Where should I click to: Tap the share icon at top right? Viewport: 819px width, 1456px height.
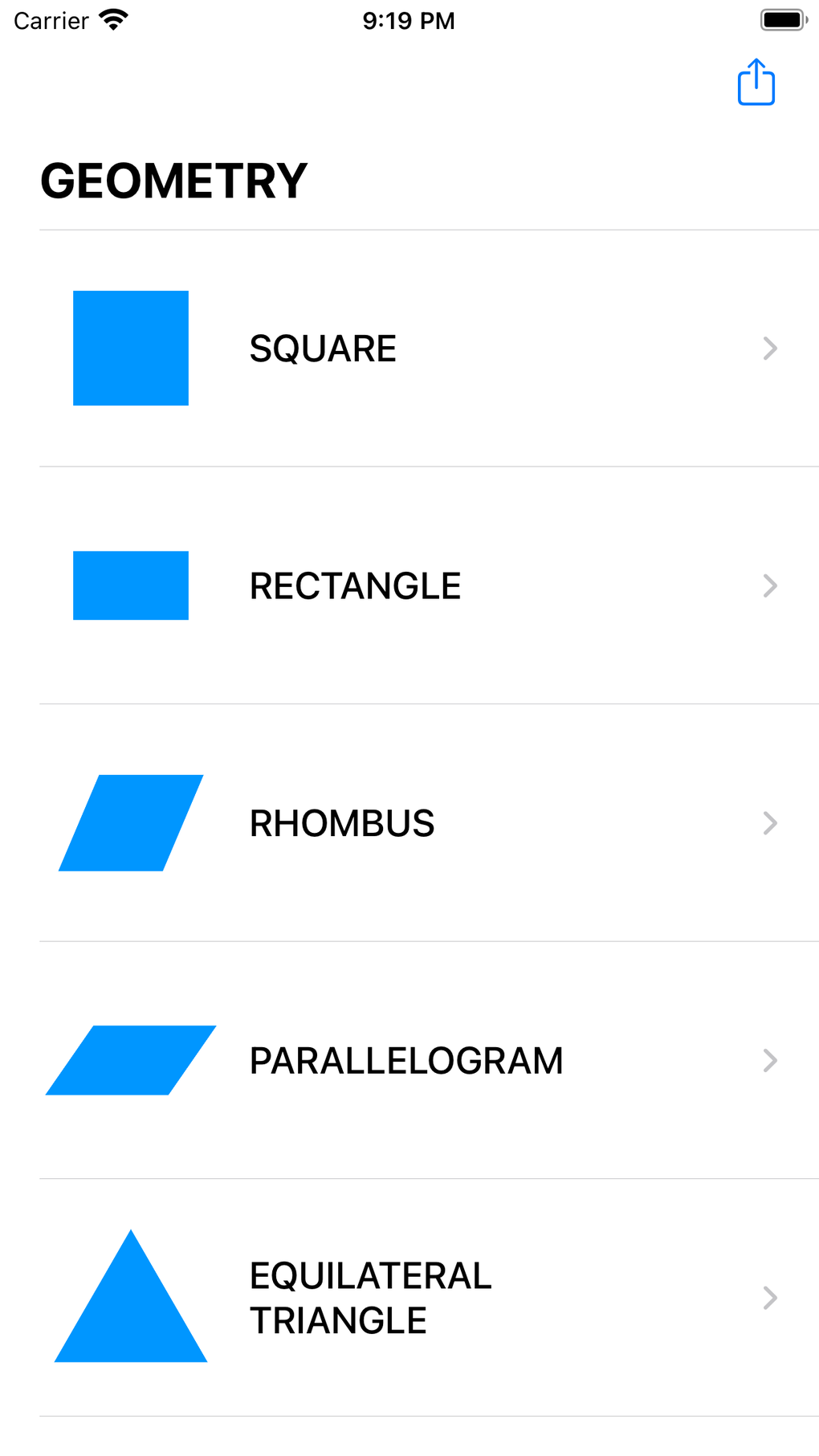click(x=755, y=80)
